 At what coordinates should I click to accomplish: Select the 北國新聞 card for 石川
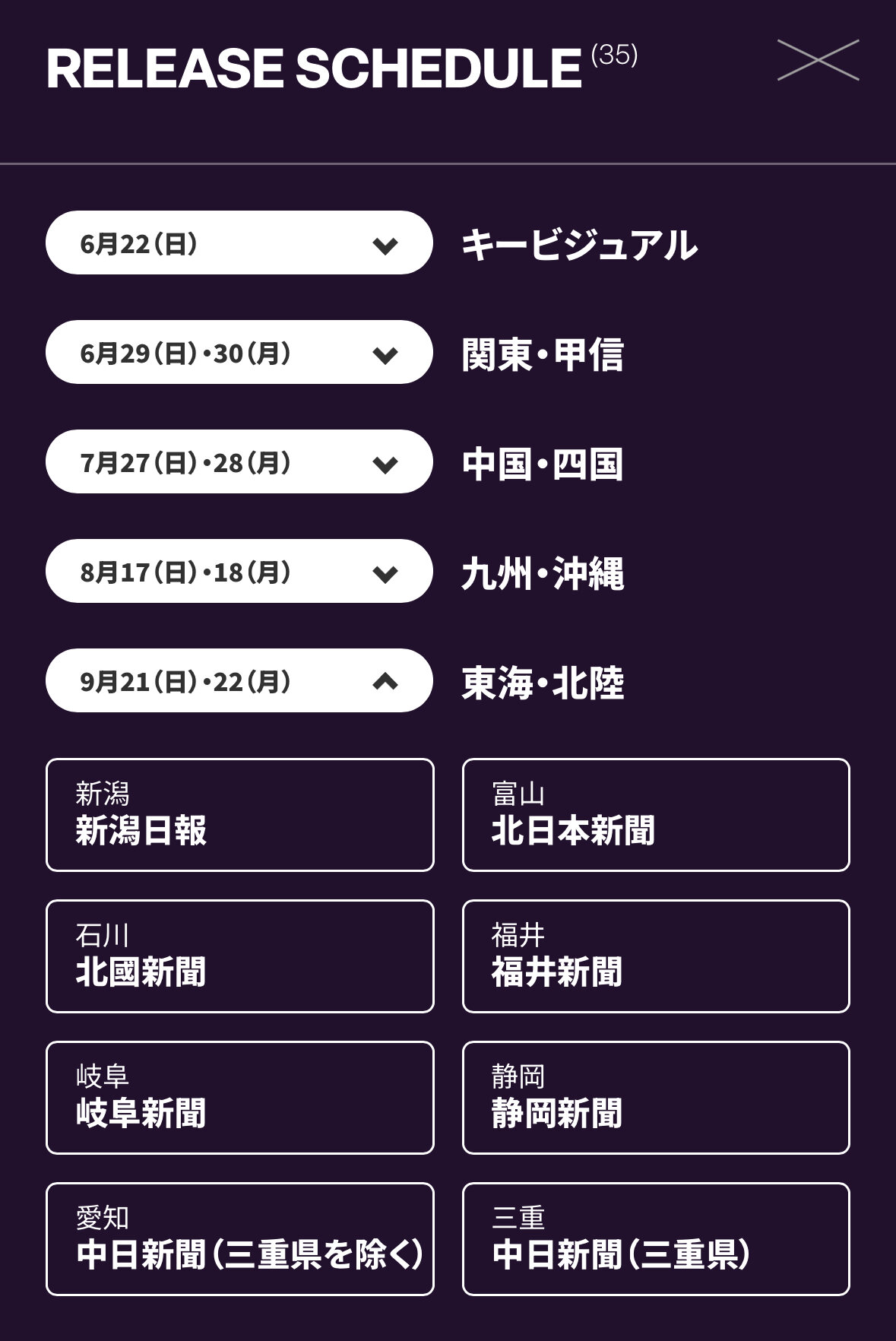click(x=239, y=956)
